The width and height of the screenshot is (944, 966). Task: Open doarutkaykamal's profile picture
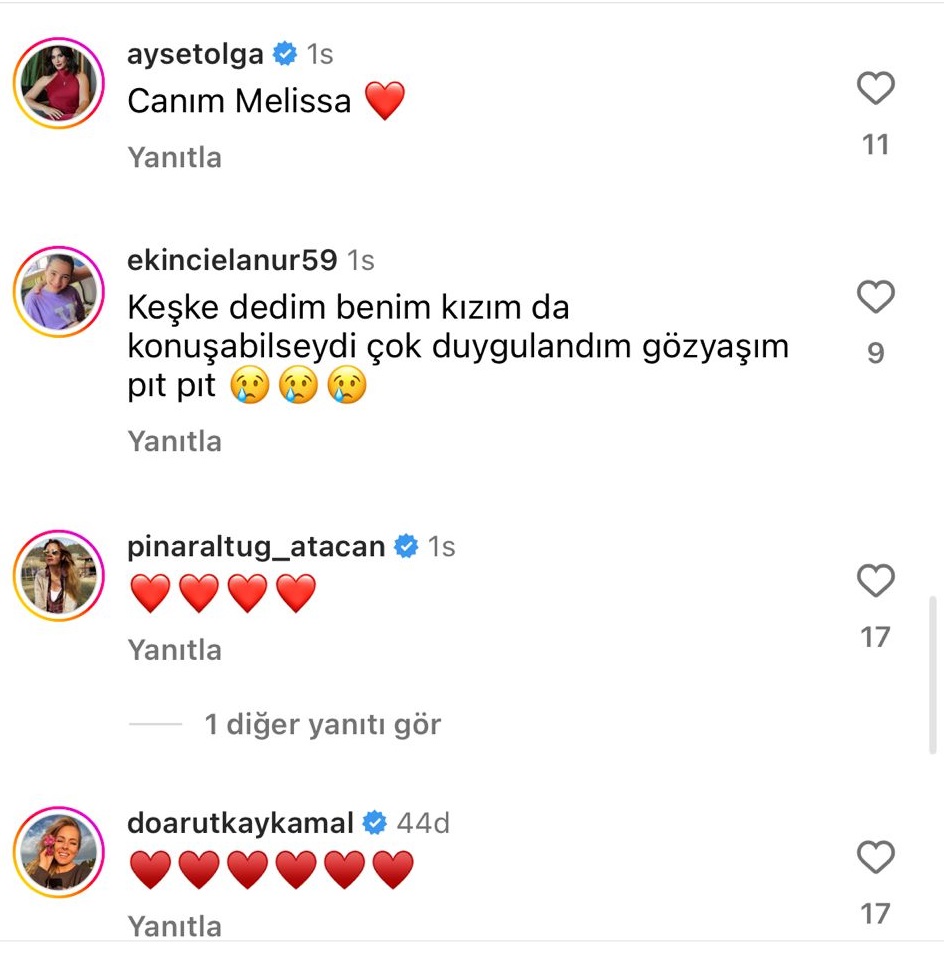pos(59,852)
